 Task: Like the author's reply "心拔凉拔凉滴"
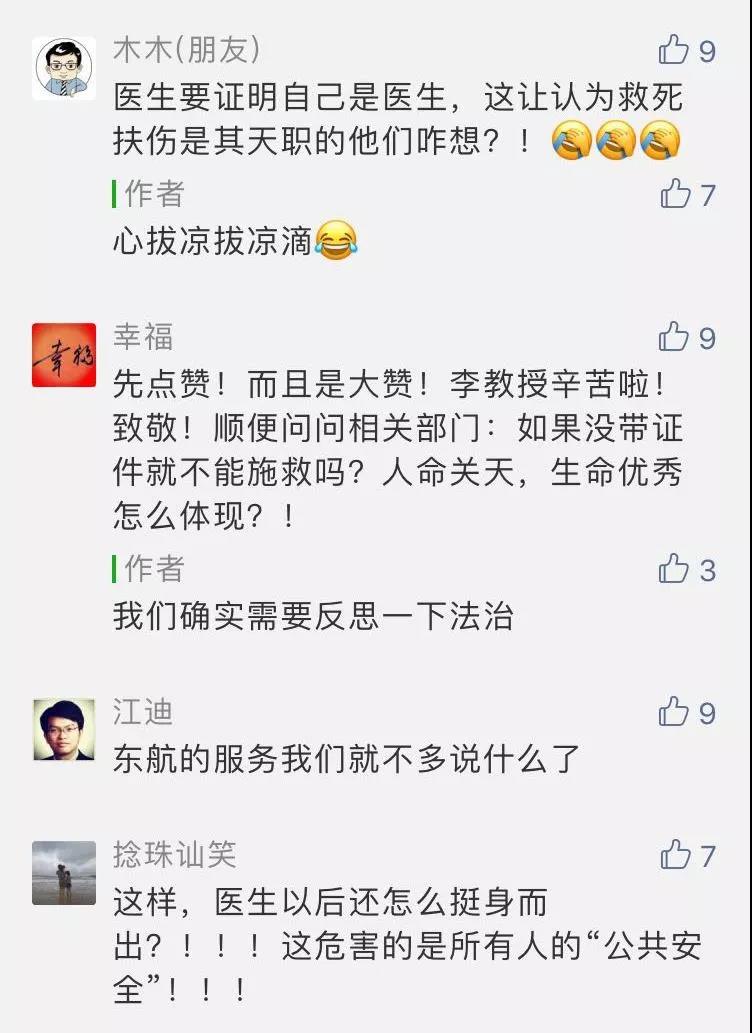click(x=676, y=194)
